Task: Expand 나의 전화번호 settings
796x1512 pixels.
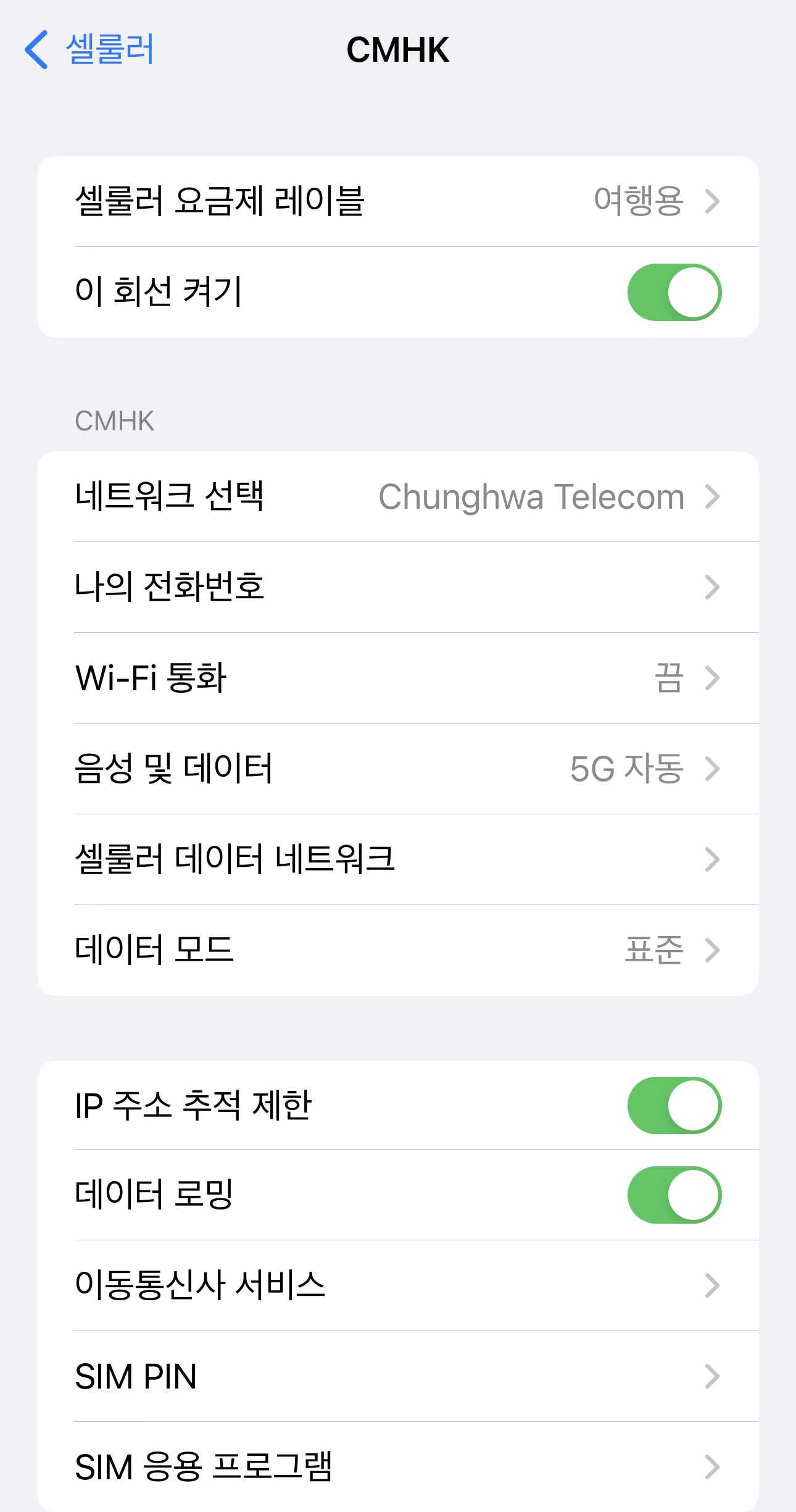Action: click(x=398, y=587)
